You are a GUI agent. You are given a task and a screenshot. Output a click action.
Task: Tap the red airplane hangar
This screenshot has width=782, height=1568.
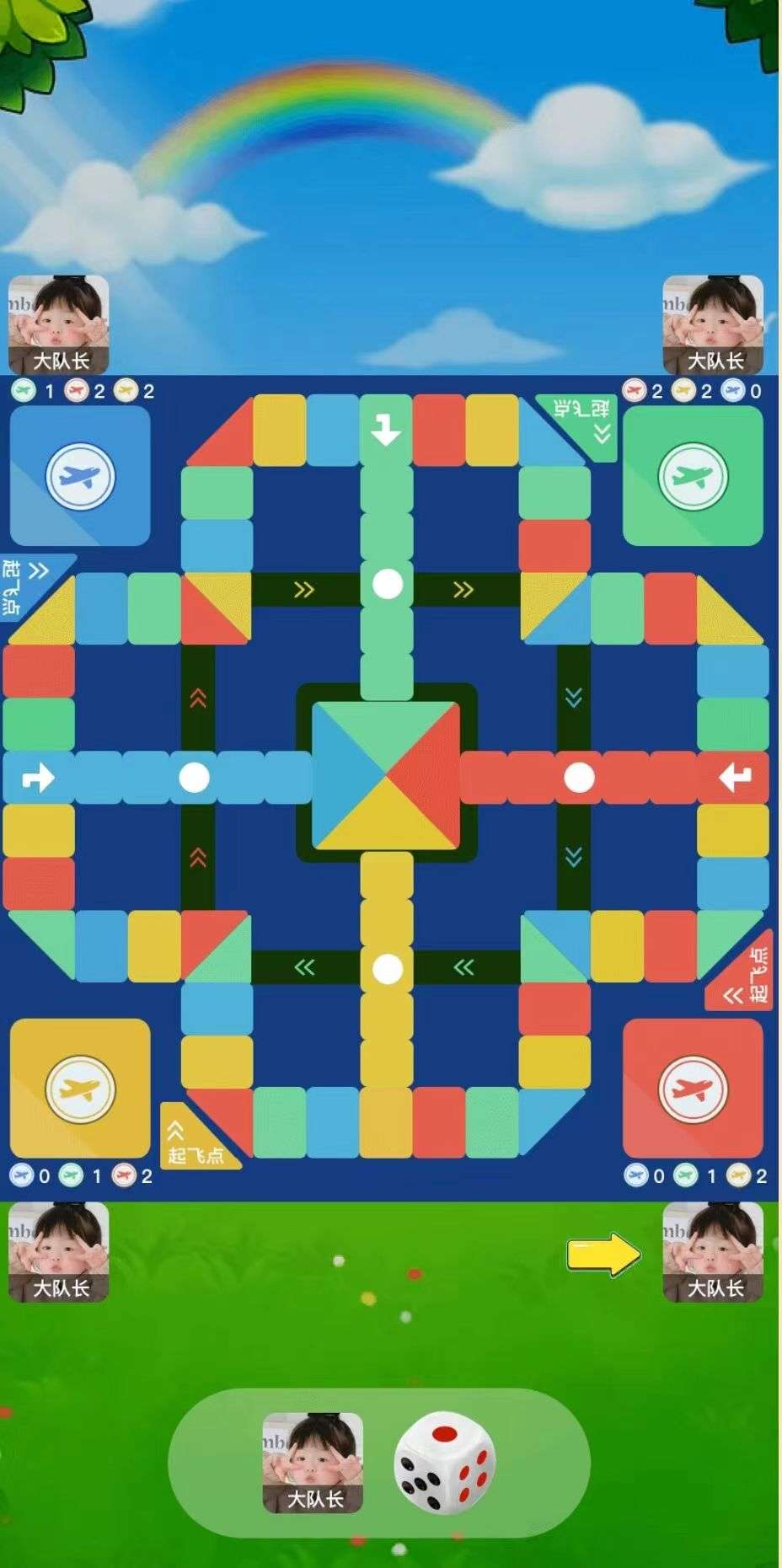(693, 1089)
